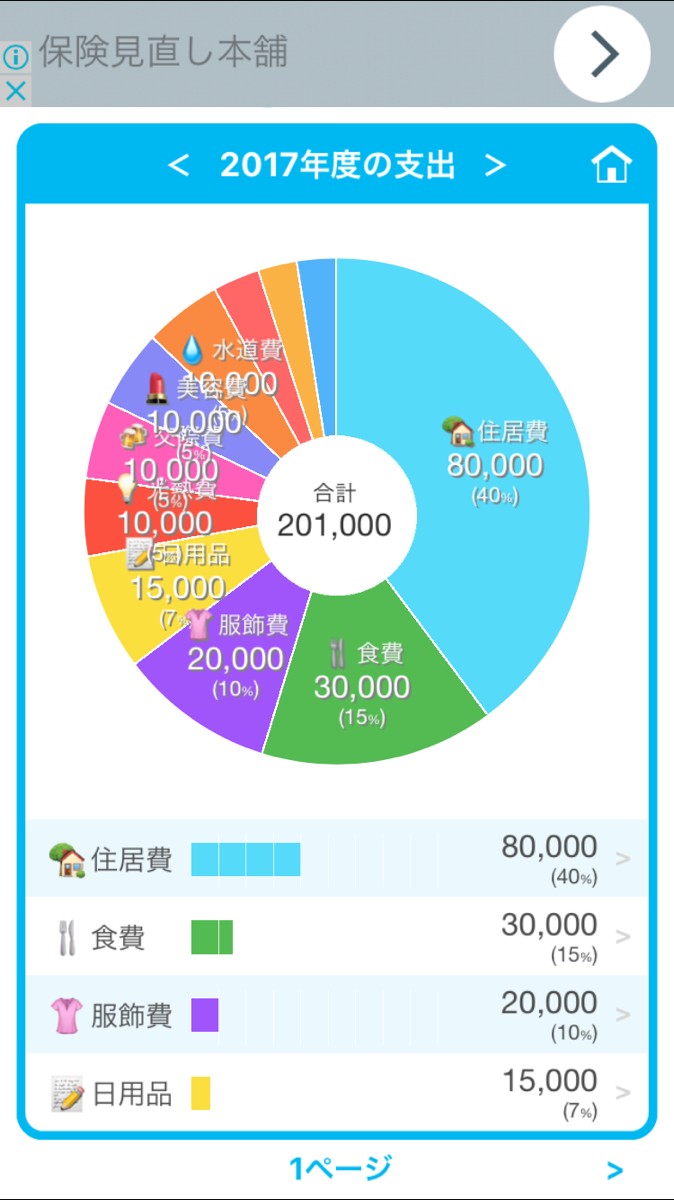674x1200 pixels.
Task: Open the 日用品 expense row
Action: 337,1093
